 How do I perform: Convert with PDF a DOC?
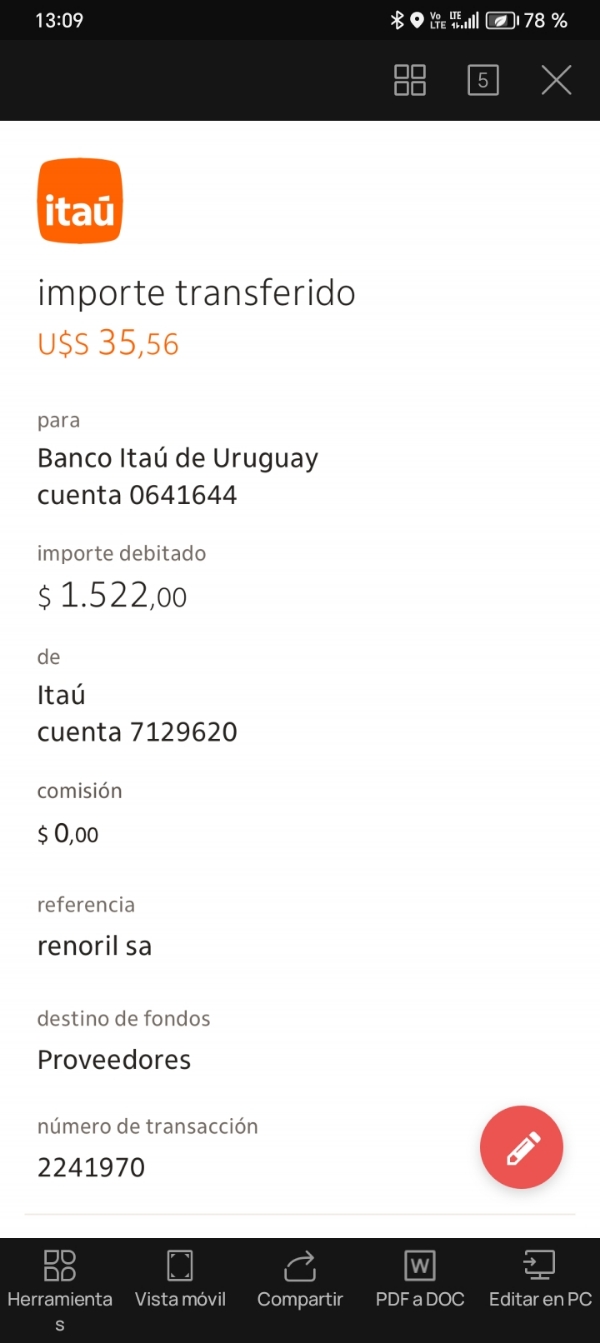[420, 1280]
